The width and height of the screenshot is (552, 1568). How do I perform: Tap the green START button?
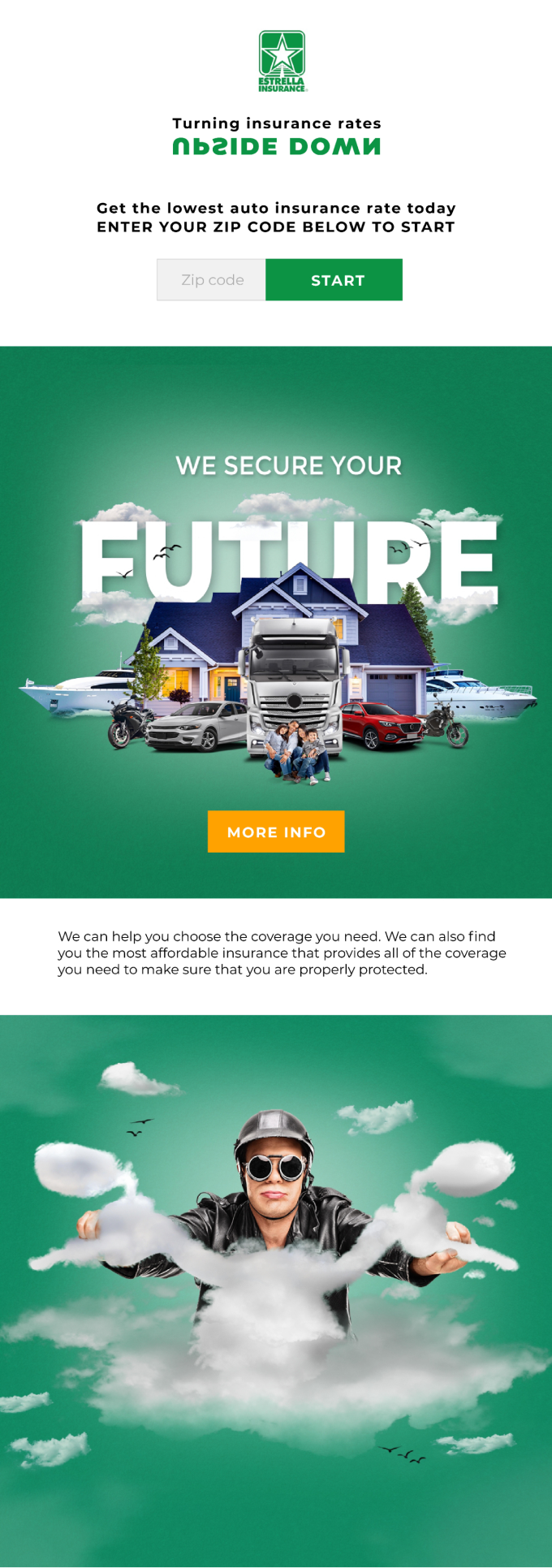334,280
